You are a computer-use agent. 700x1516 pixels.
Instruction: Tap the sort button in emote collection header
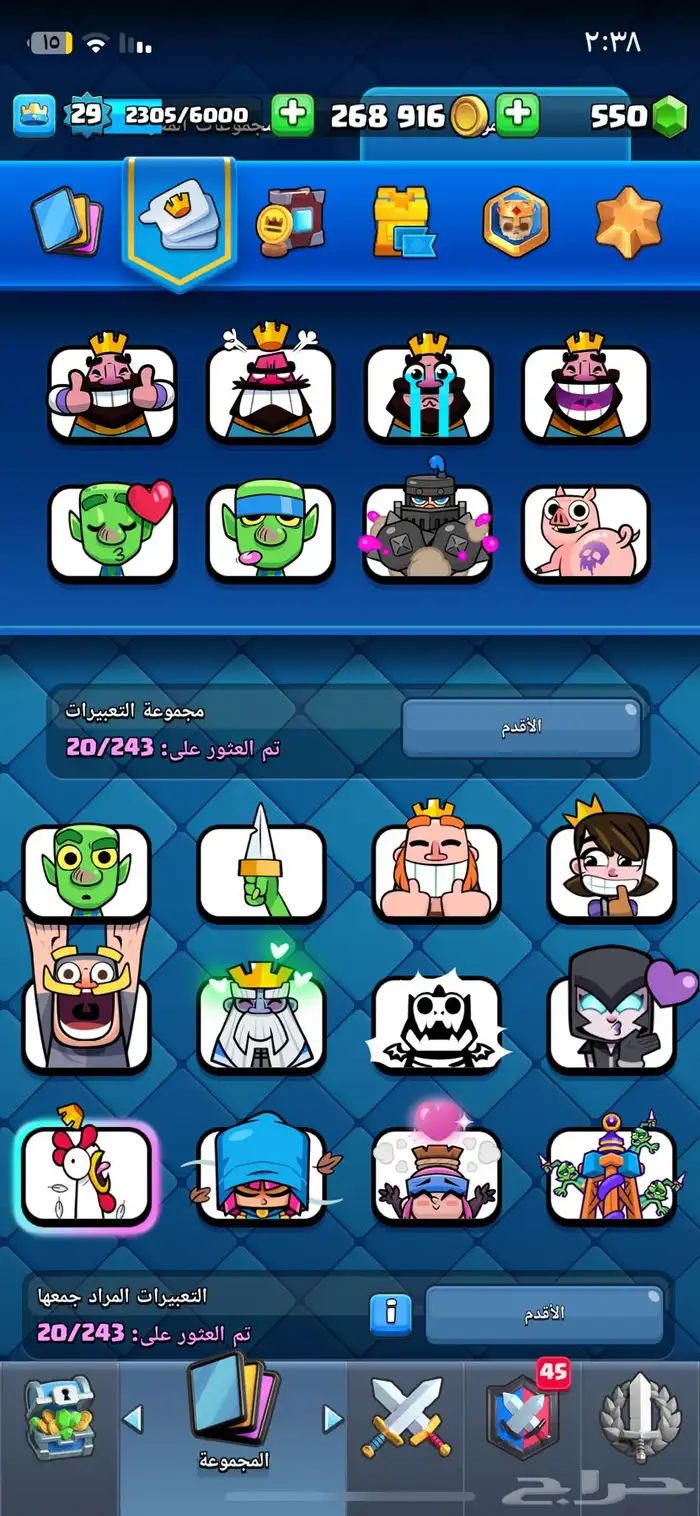click(521, 727)
